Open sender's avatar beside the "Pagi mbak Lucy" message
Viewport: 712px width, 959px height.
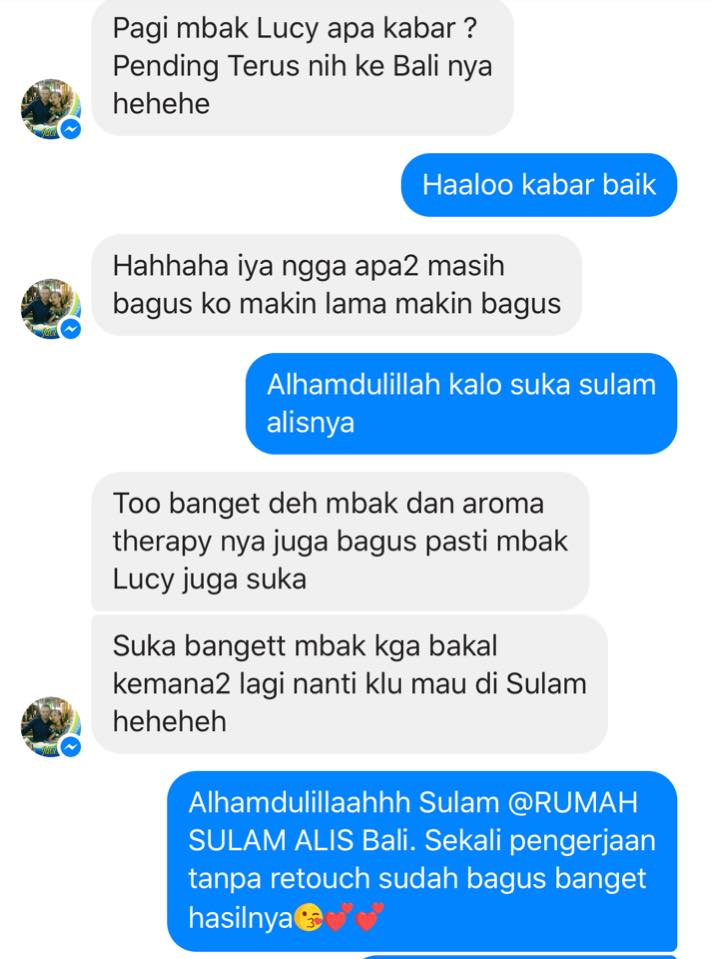(50, 108)
